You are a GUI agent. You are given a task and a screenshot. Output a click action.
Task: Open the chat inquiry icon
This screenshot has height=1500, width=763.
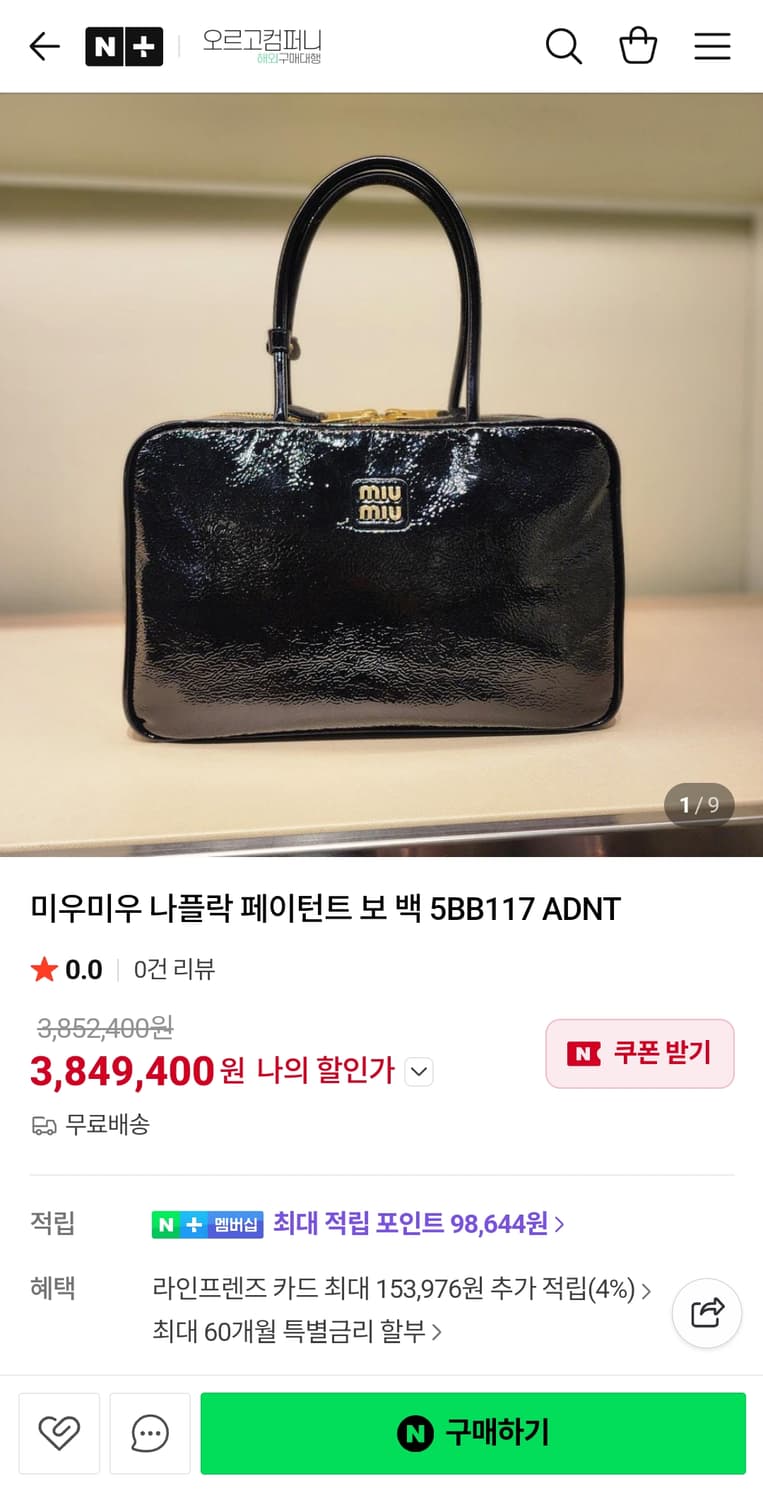click(149, 1433)
